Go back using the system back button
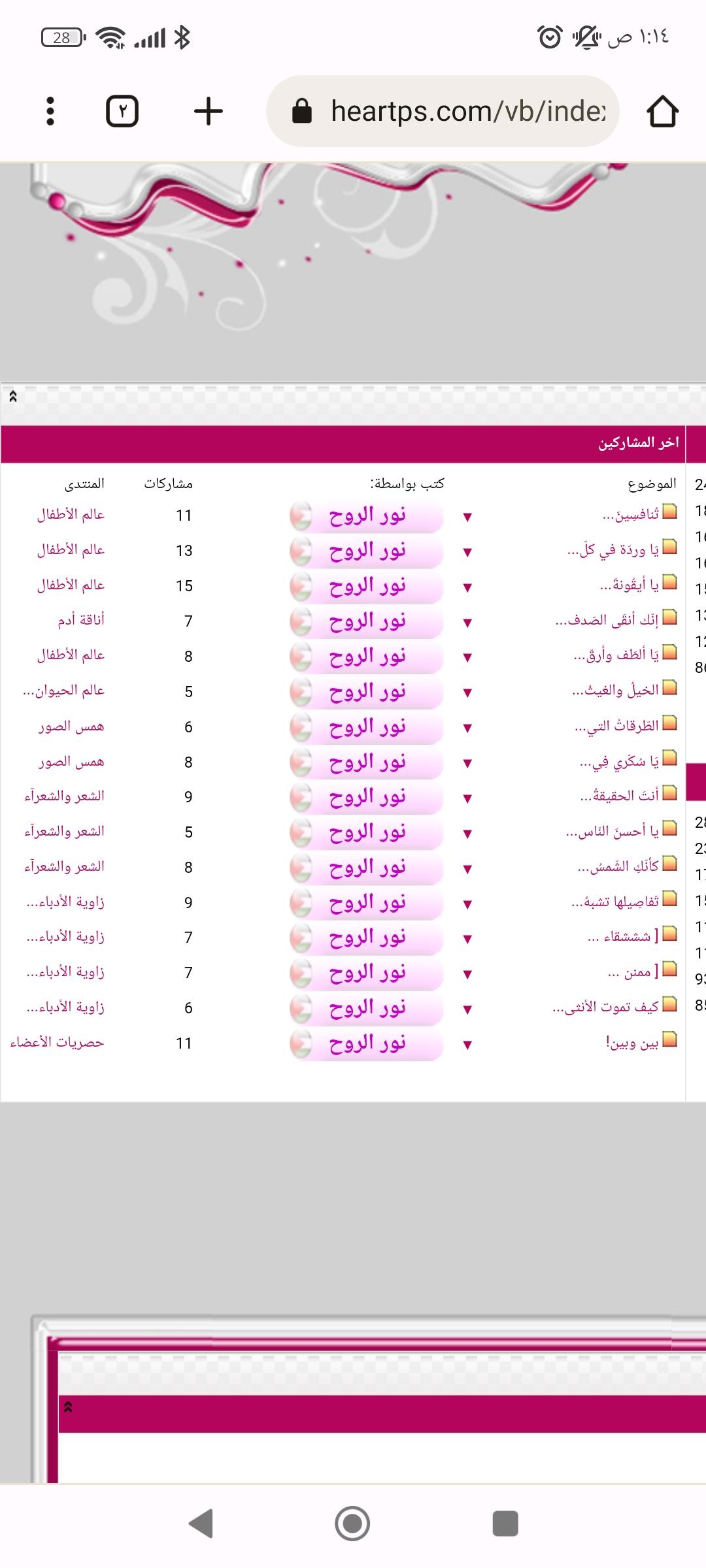 (201, 1524)
